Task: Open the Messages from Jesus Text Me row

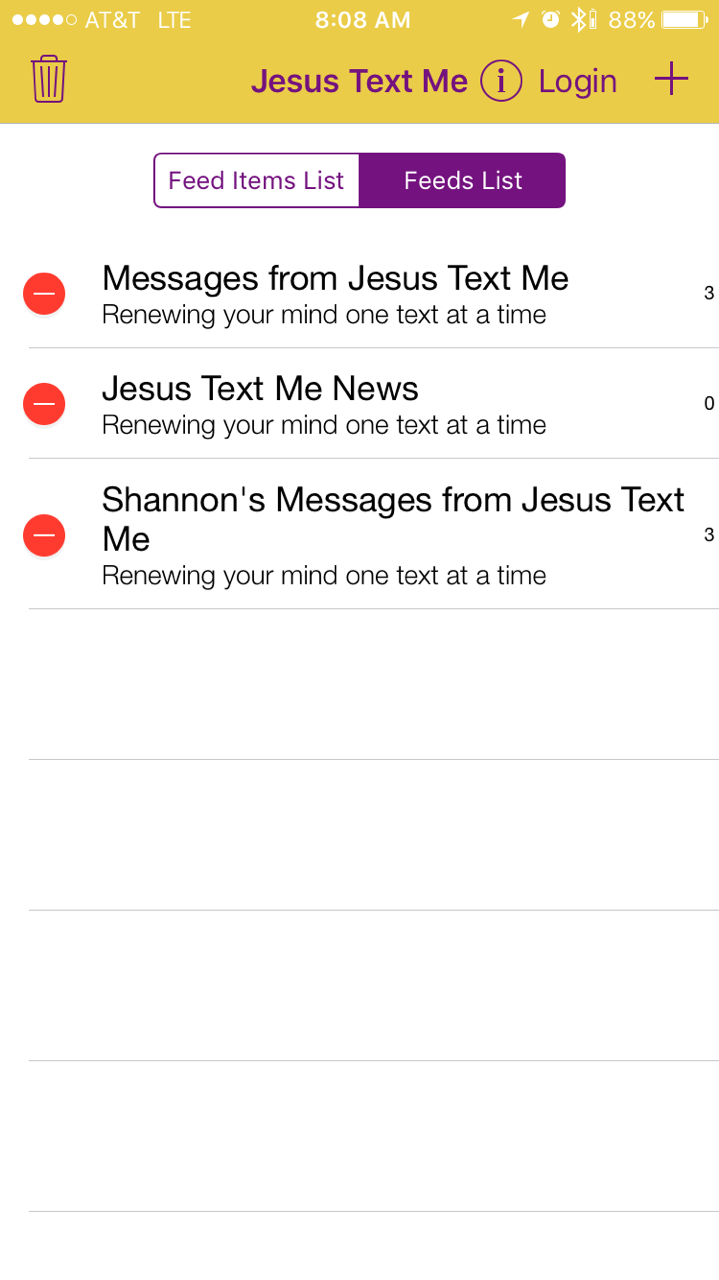Action: (374, 293)
